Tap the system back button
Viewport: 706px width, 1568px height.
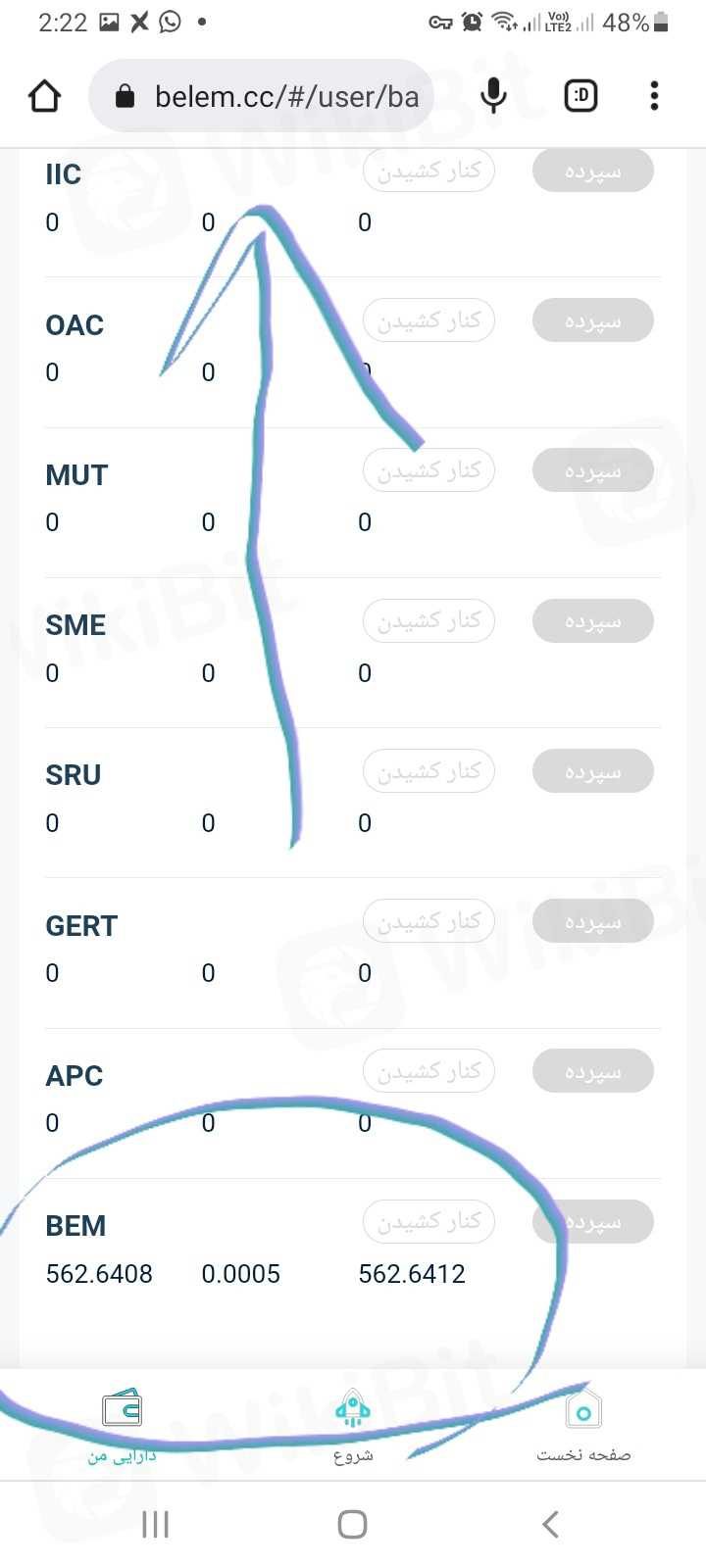[551, 1524]
